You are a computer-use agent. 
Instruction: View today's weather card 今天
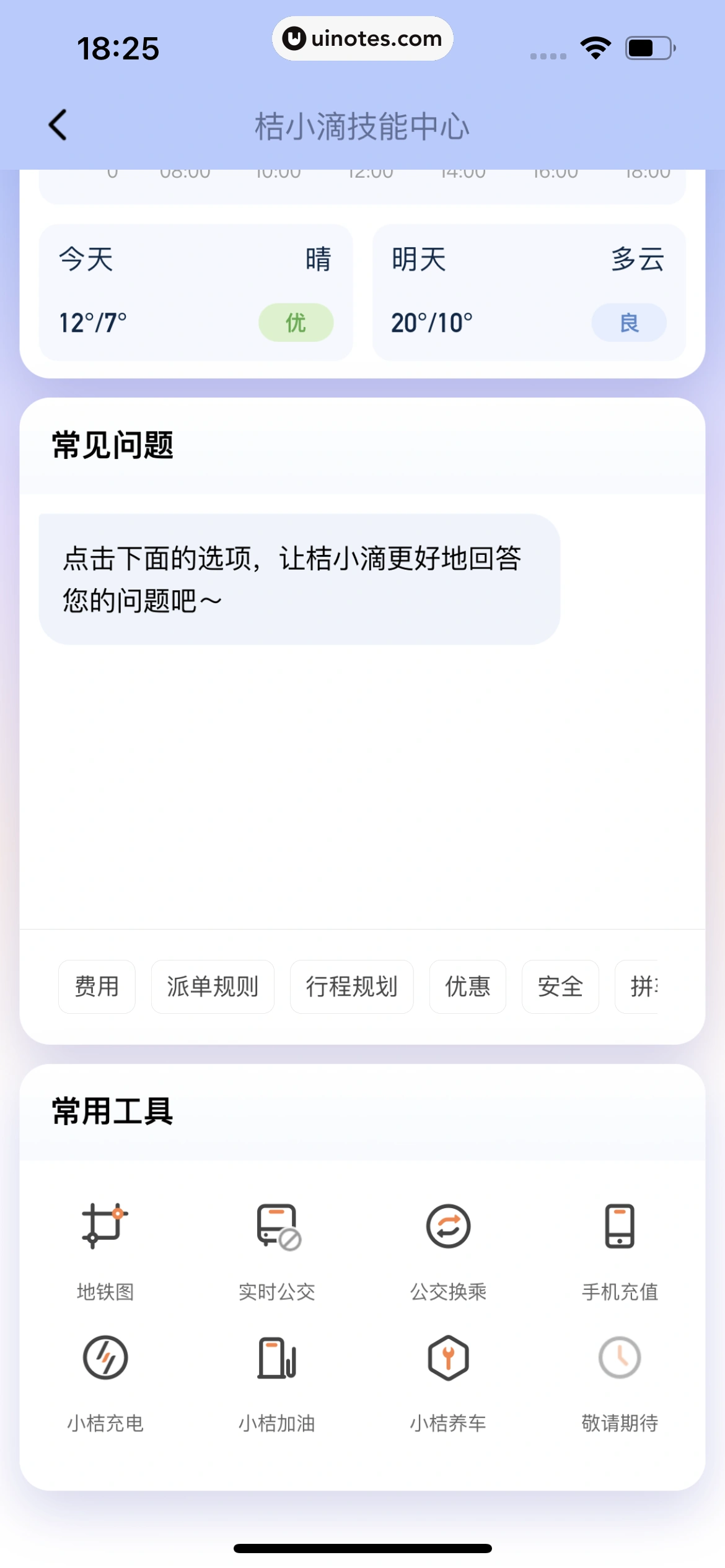click(x=196, y=292)
